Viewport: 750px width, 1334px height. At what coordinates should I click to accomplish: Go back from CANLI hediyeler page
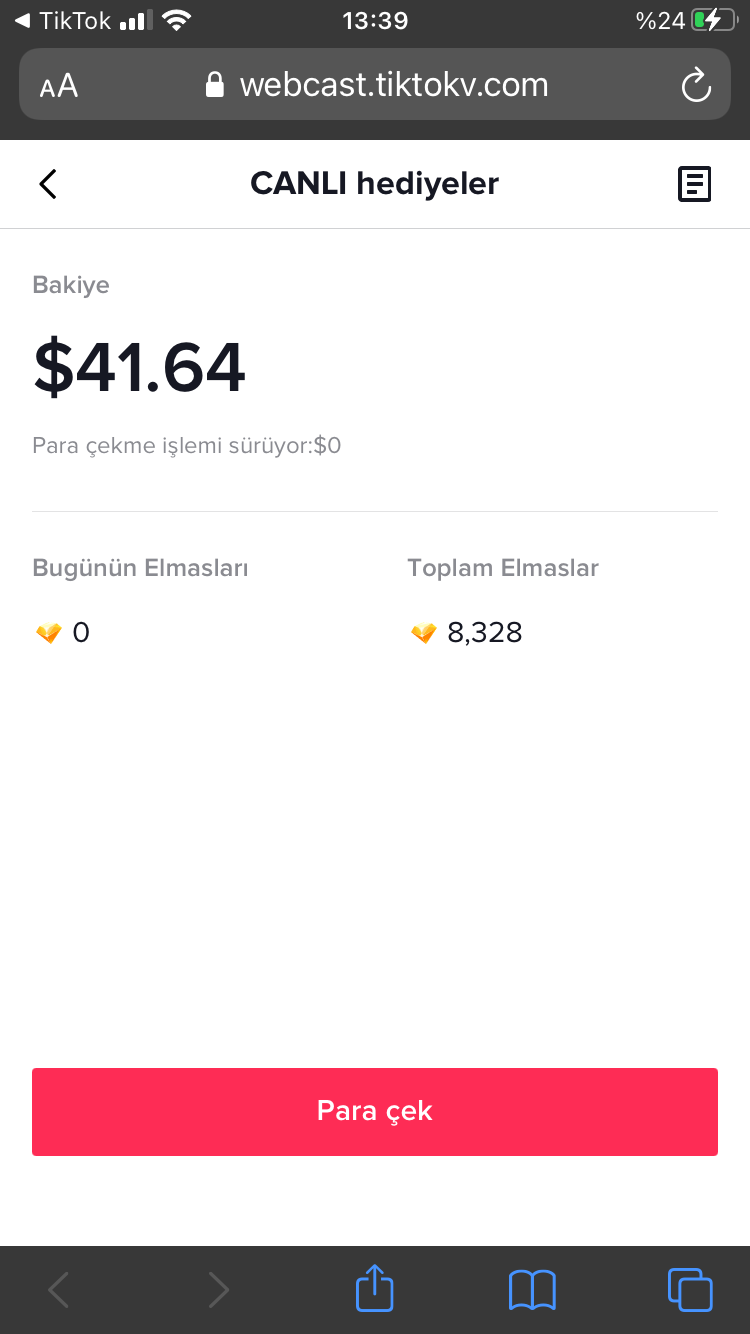[x=48, y=184]
